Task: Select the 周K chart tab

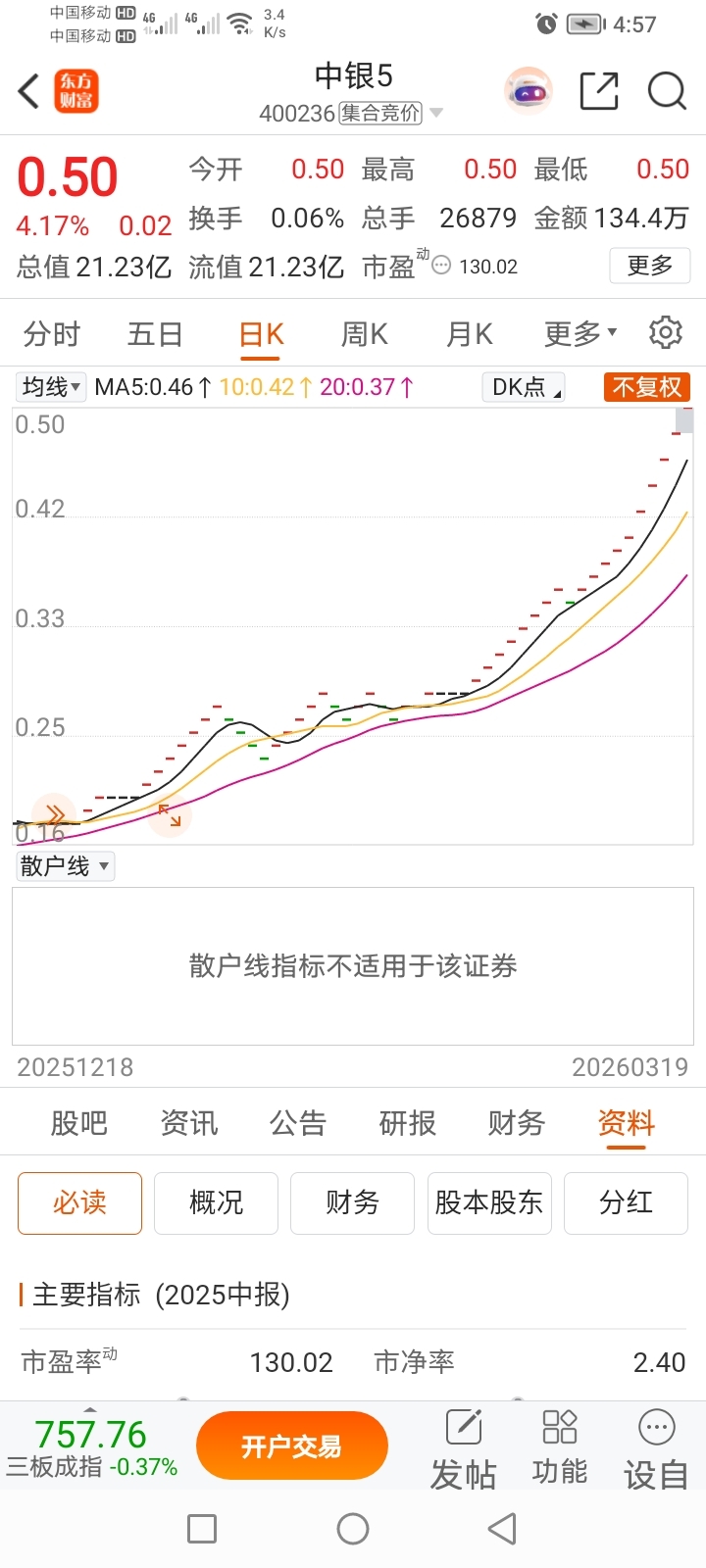Action: [x=364, y=334]
